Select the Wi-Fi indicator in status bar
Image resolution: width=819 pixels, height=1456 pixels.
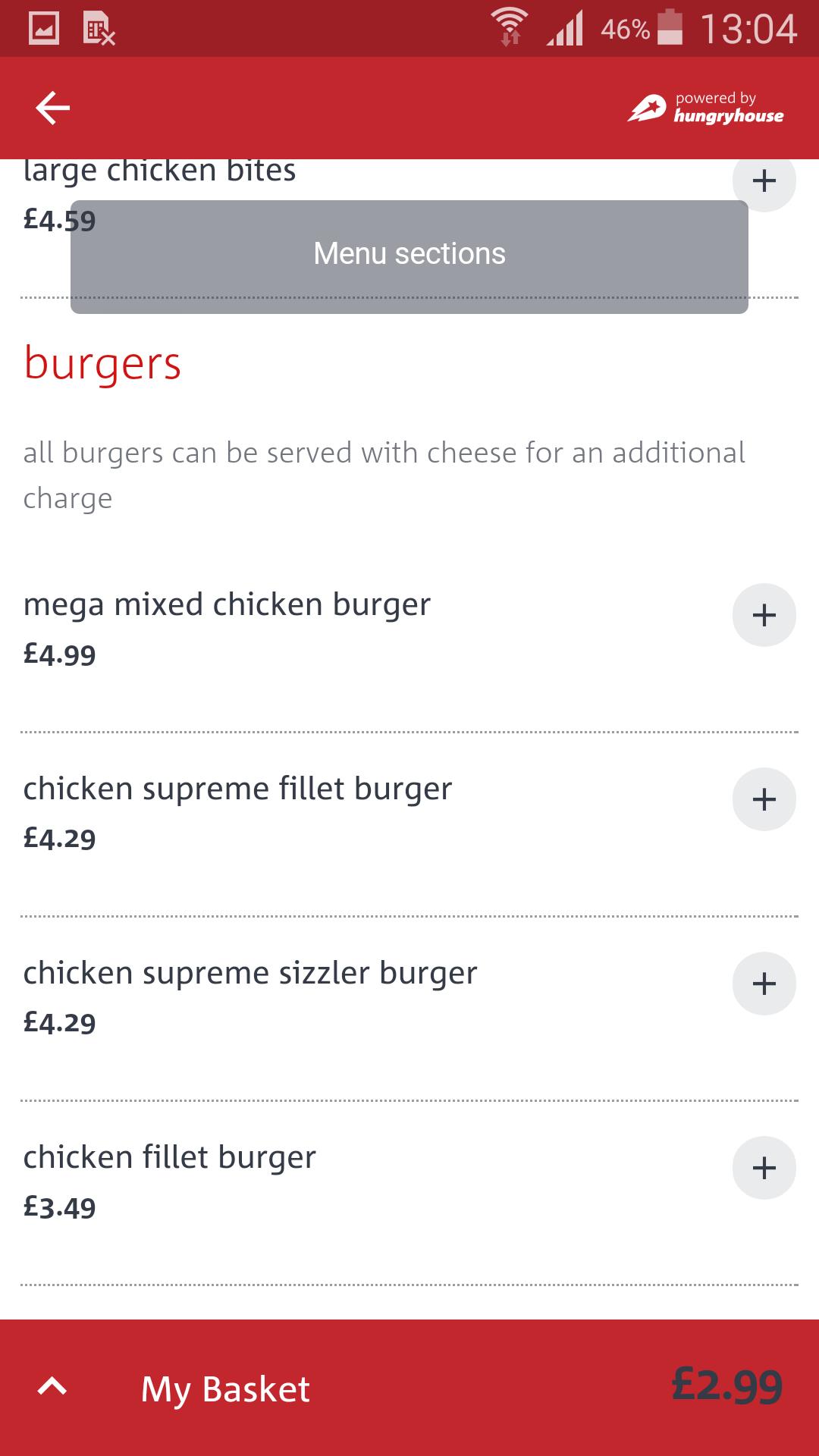[x=510, y=27]
